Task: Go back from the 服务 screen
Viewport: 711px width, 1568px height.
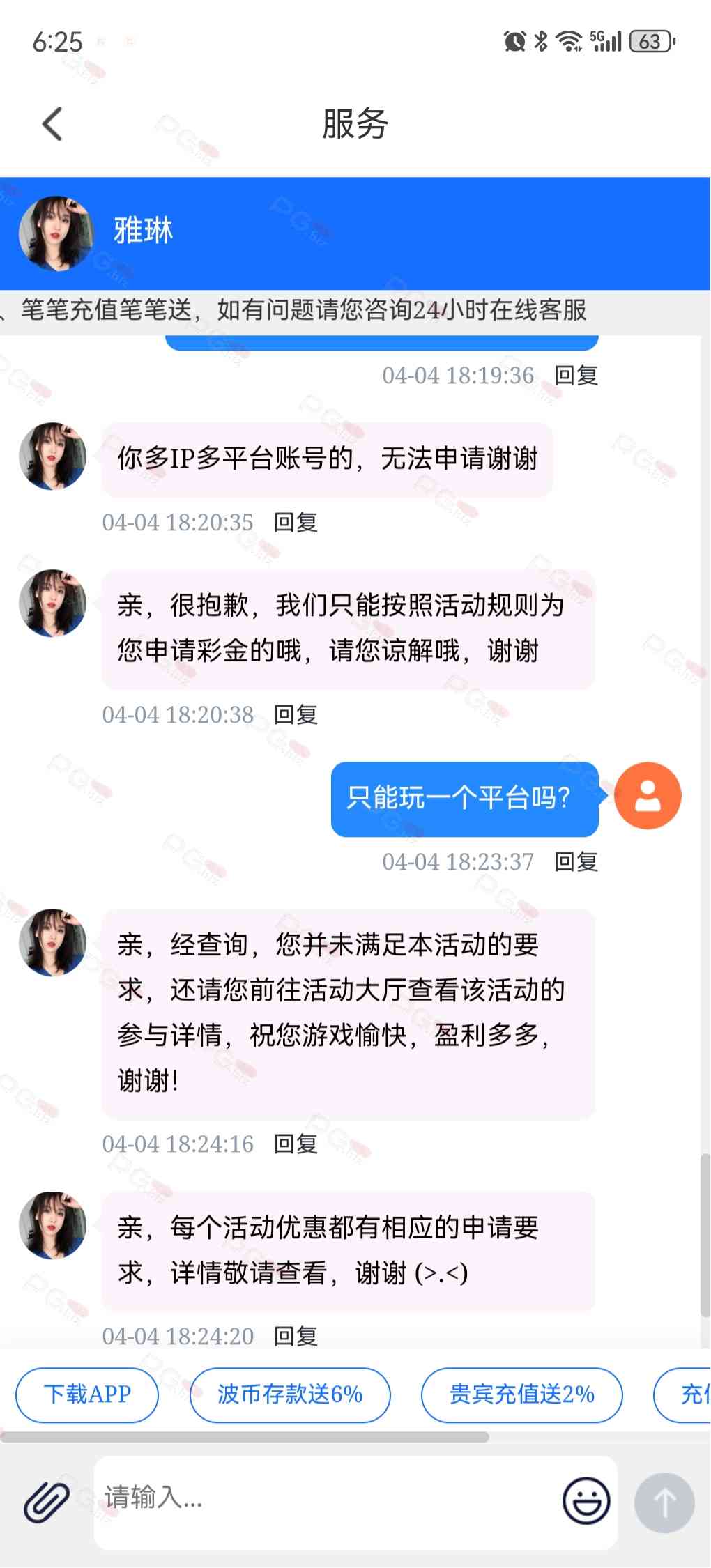Action: click(52, 124)
